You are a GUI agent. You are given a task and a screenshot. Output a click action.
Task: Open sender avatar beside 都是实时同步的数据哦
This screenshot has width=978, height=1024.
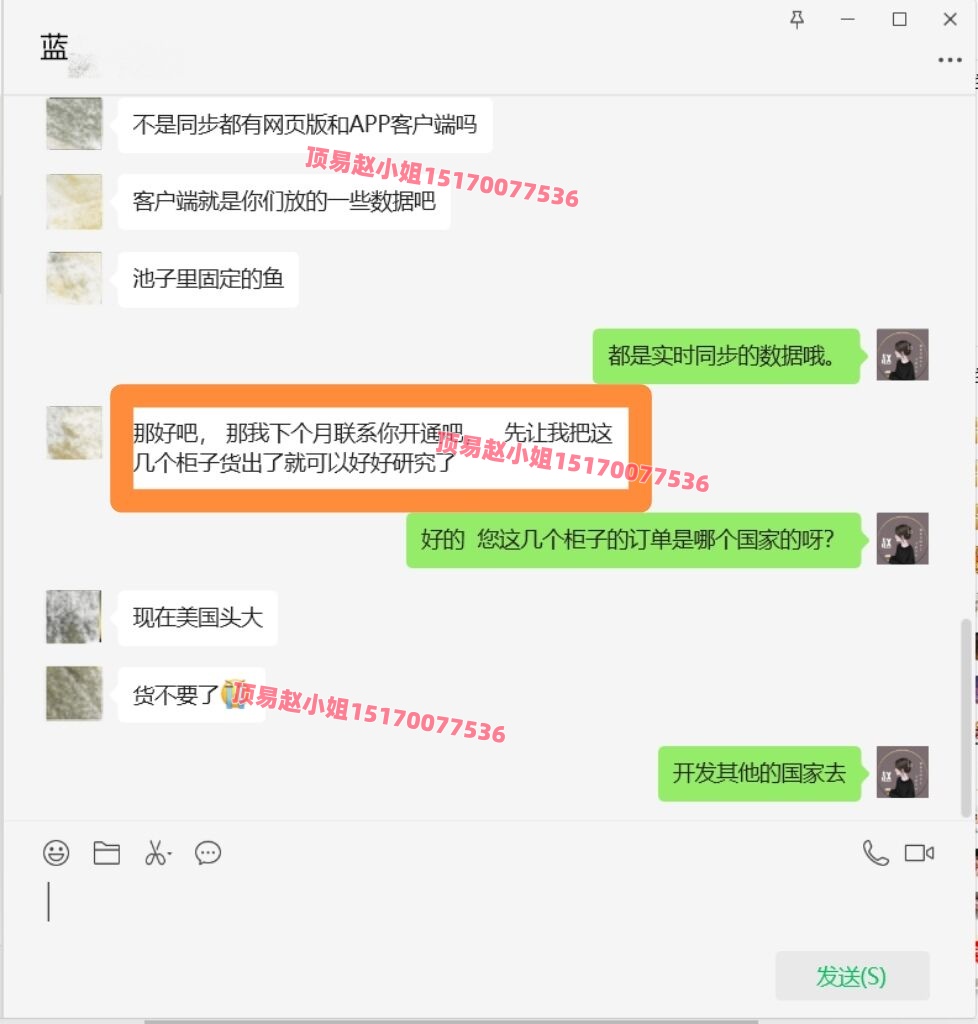click(x=902, y=354)
